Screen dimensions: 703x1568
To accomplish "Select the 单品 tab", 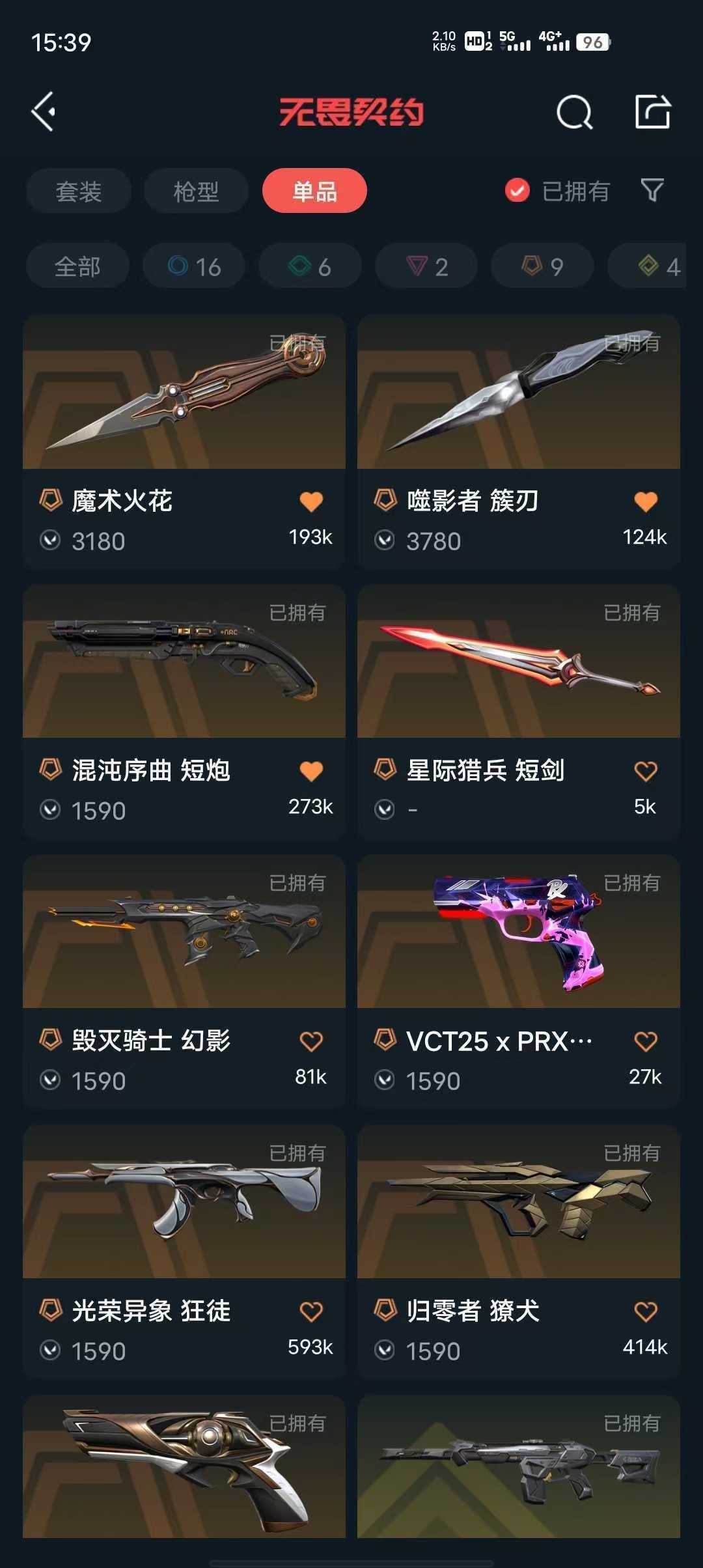I will point(314,191).
